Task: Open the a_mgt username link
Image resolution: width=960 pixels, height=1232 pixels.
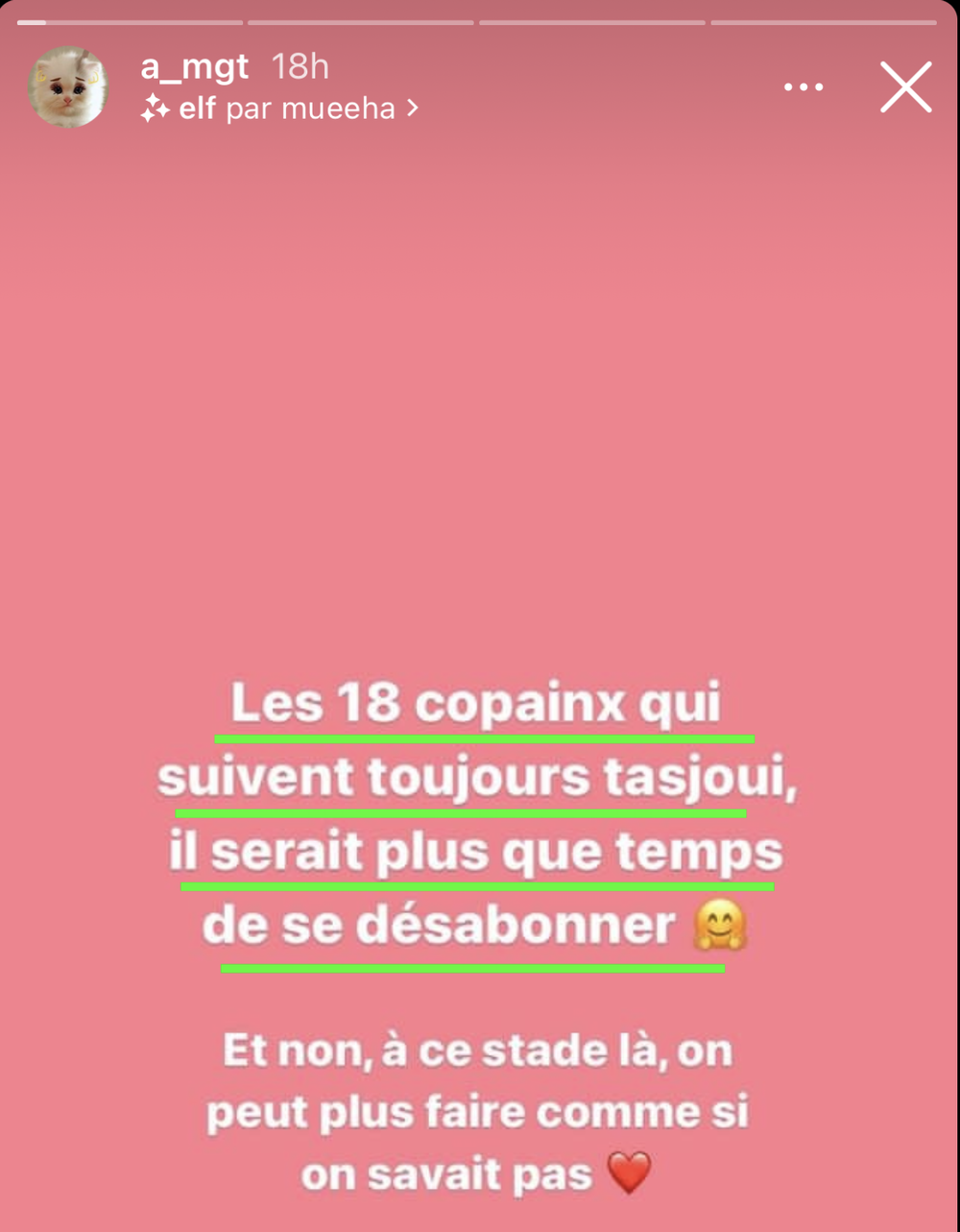Action: [195, 67]
